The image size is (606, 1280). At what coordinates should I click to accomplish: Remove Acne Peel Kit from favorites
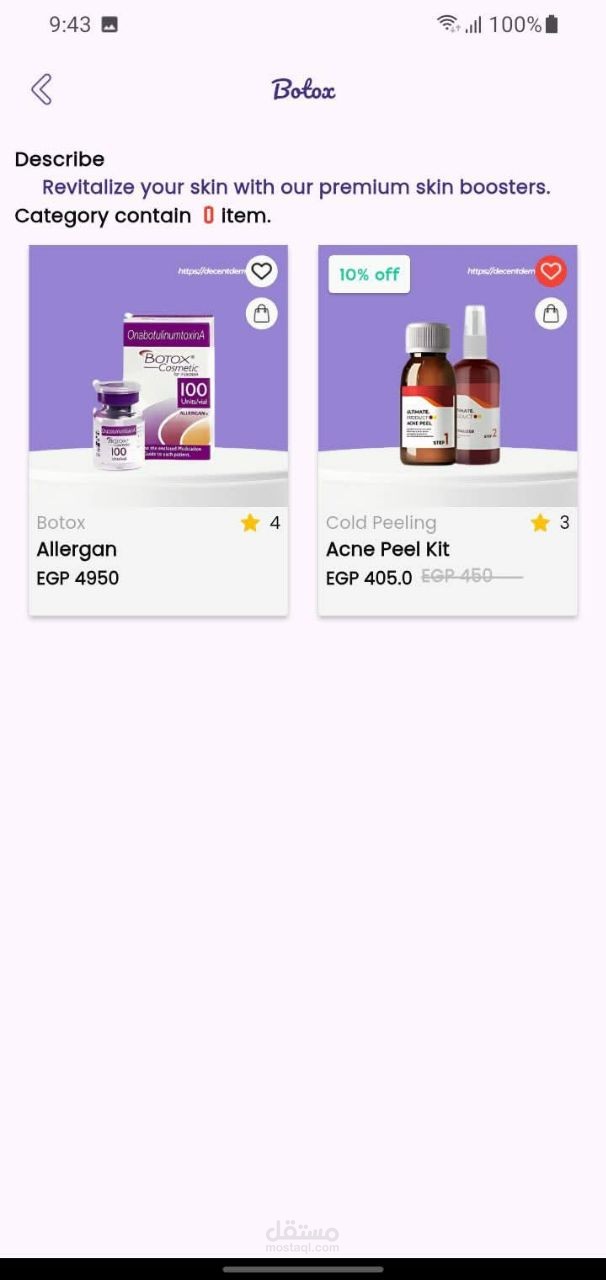[551, 271]
